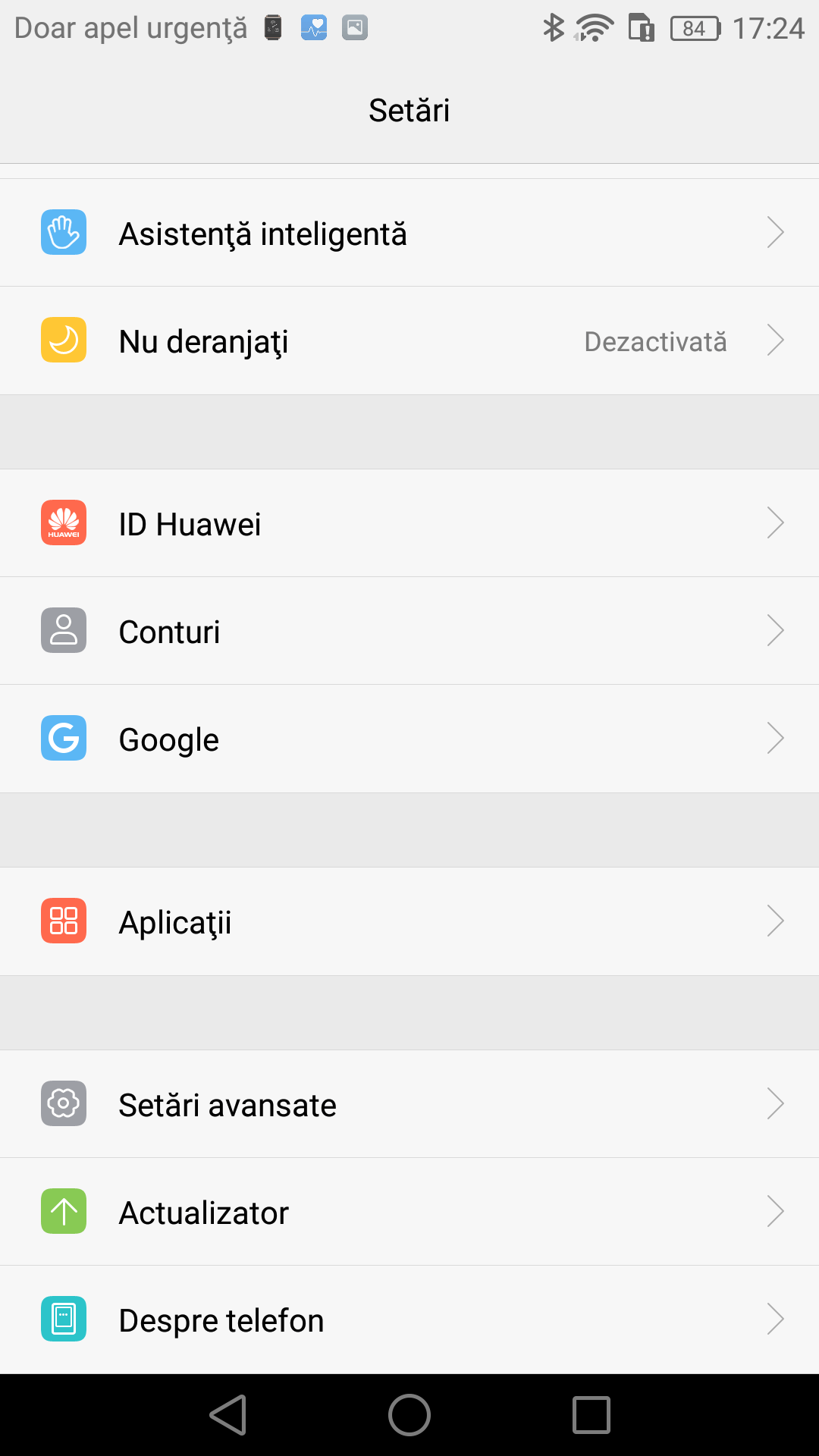Image resolution: width=819 pixels, height=1456 pixels.
Task: Open the Nu deranjați setting
Action: (x=409, y=340)
